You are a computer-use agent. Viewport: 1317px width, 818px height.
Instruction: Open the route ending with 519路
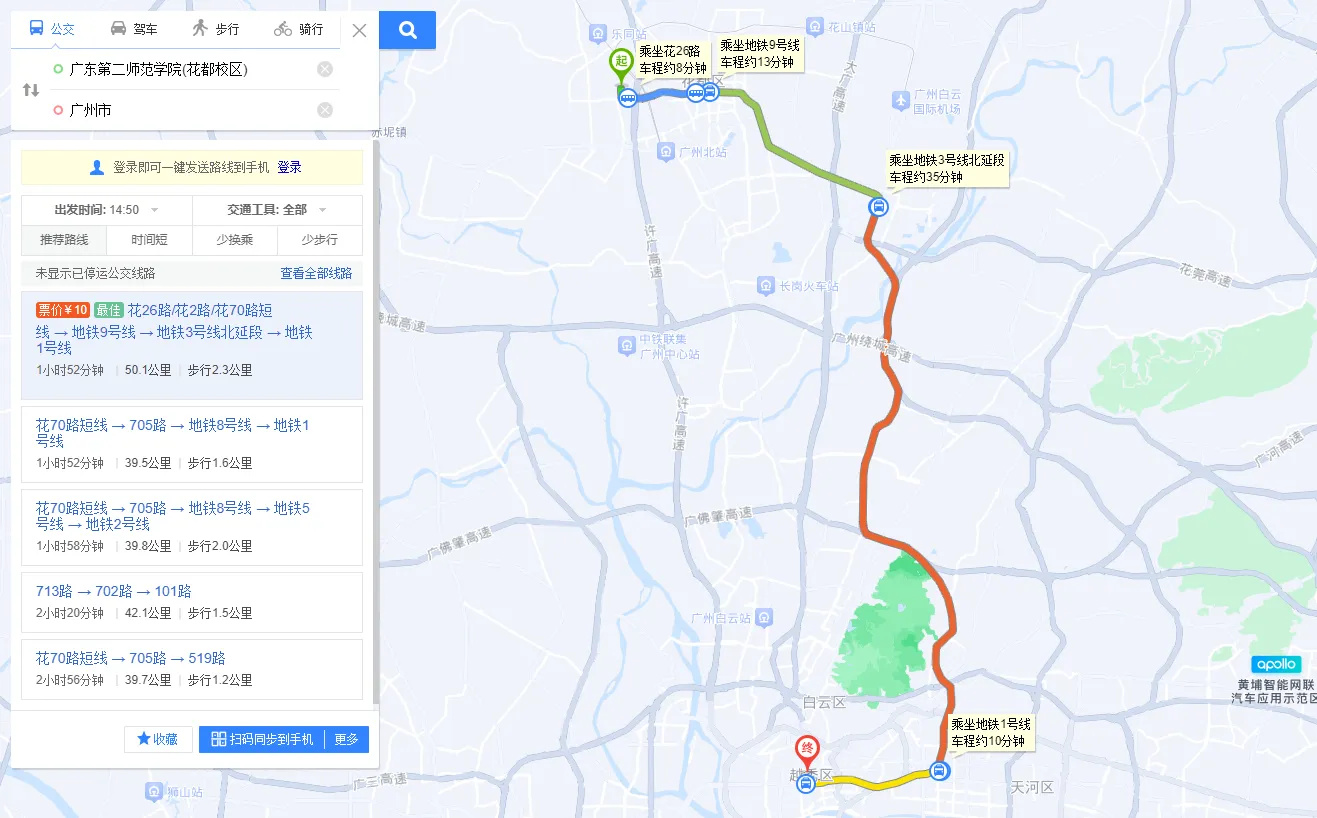pyautogui.click(x=131, y=658)
